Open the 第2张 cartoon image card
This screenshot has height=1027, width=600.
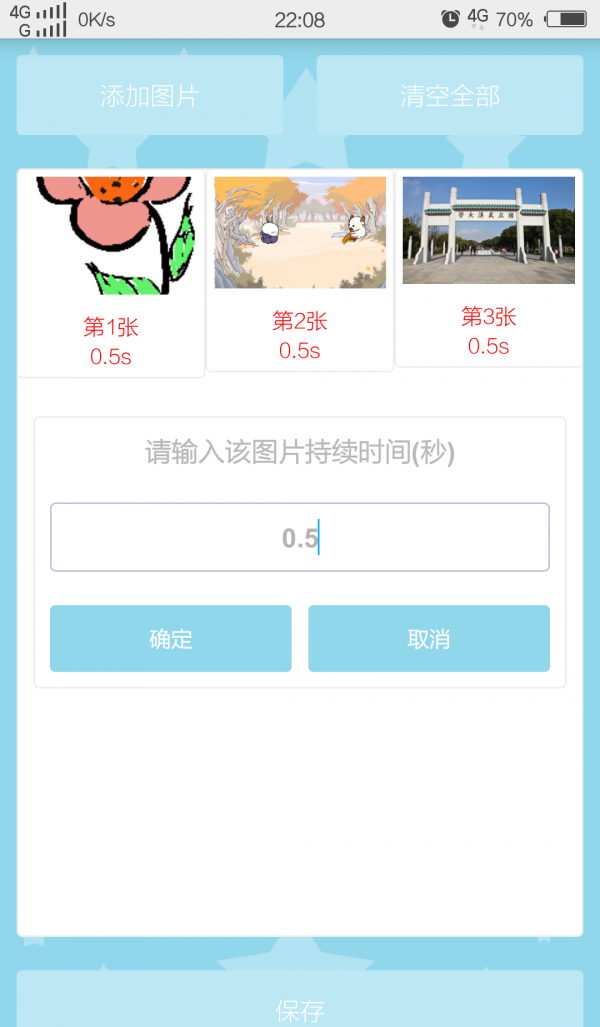coord(300,270)
